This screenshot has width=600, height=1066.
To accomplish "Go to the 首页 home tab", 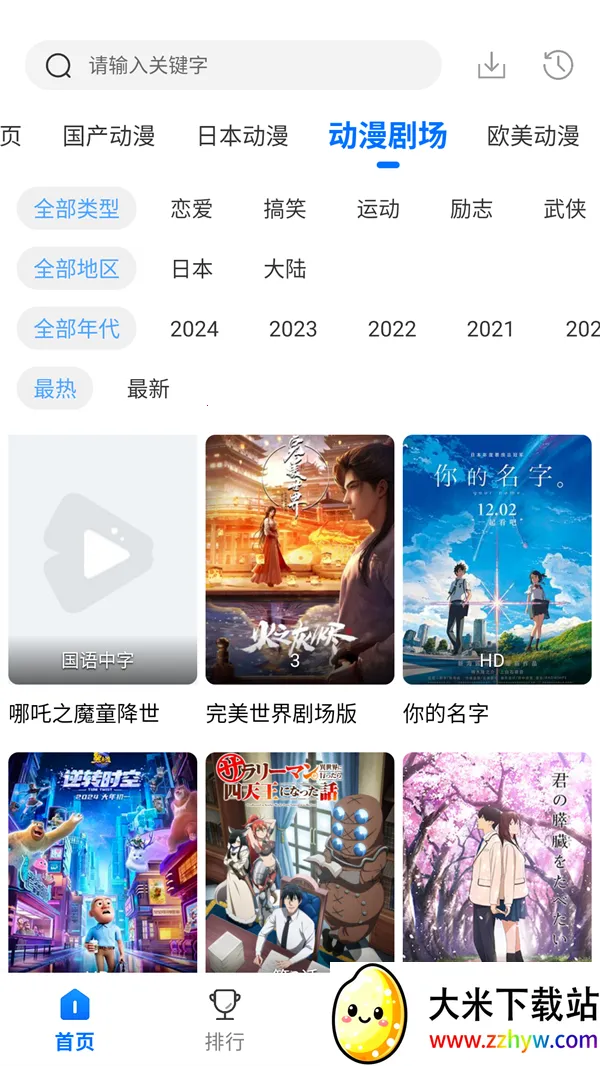I will click(75, 1020).
